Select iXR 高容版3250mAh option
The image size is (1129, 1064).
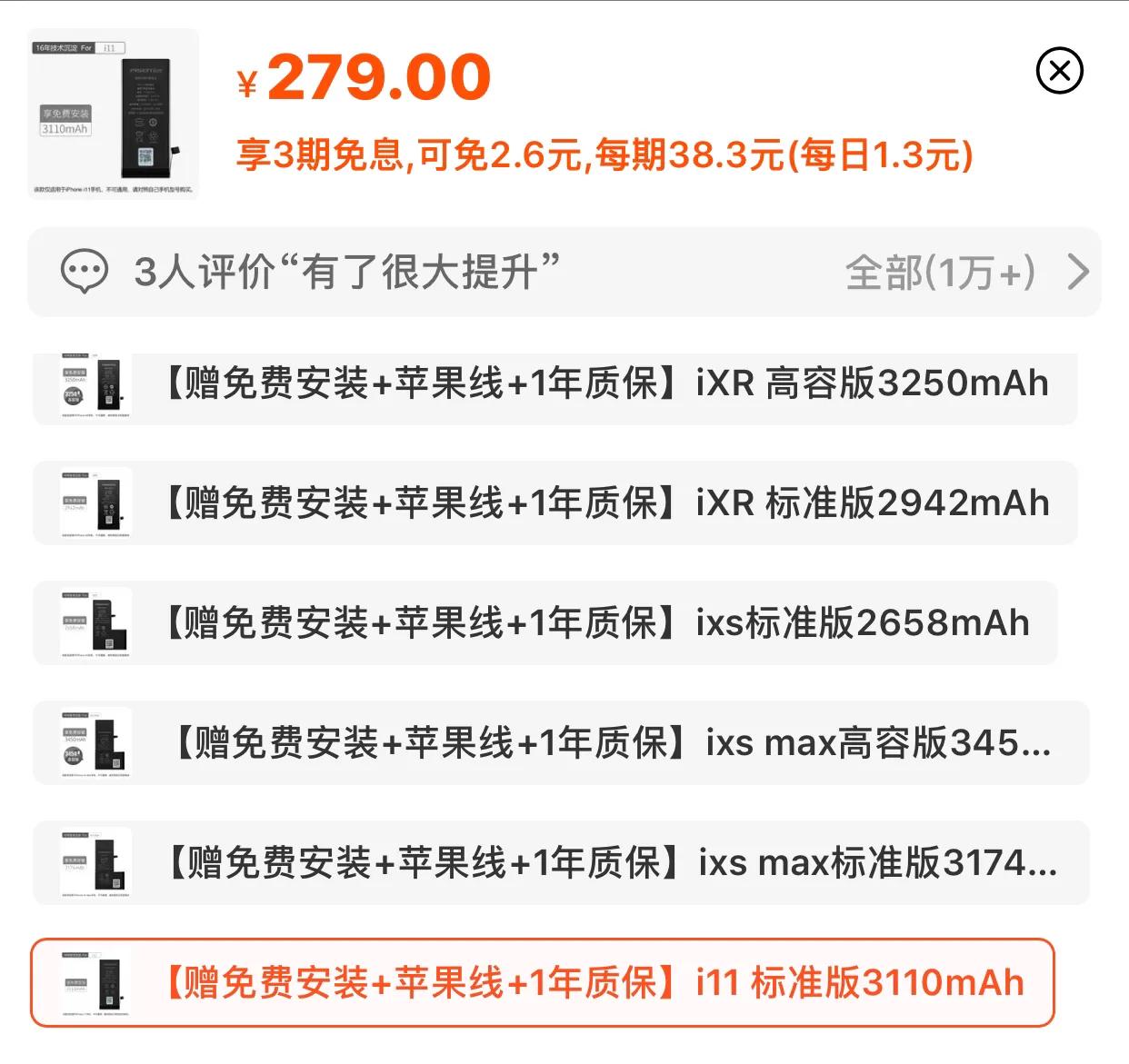(x=555, y=385)
